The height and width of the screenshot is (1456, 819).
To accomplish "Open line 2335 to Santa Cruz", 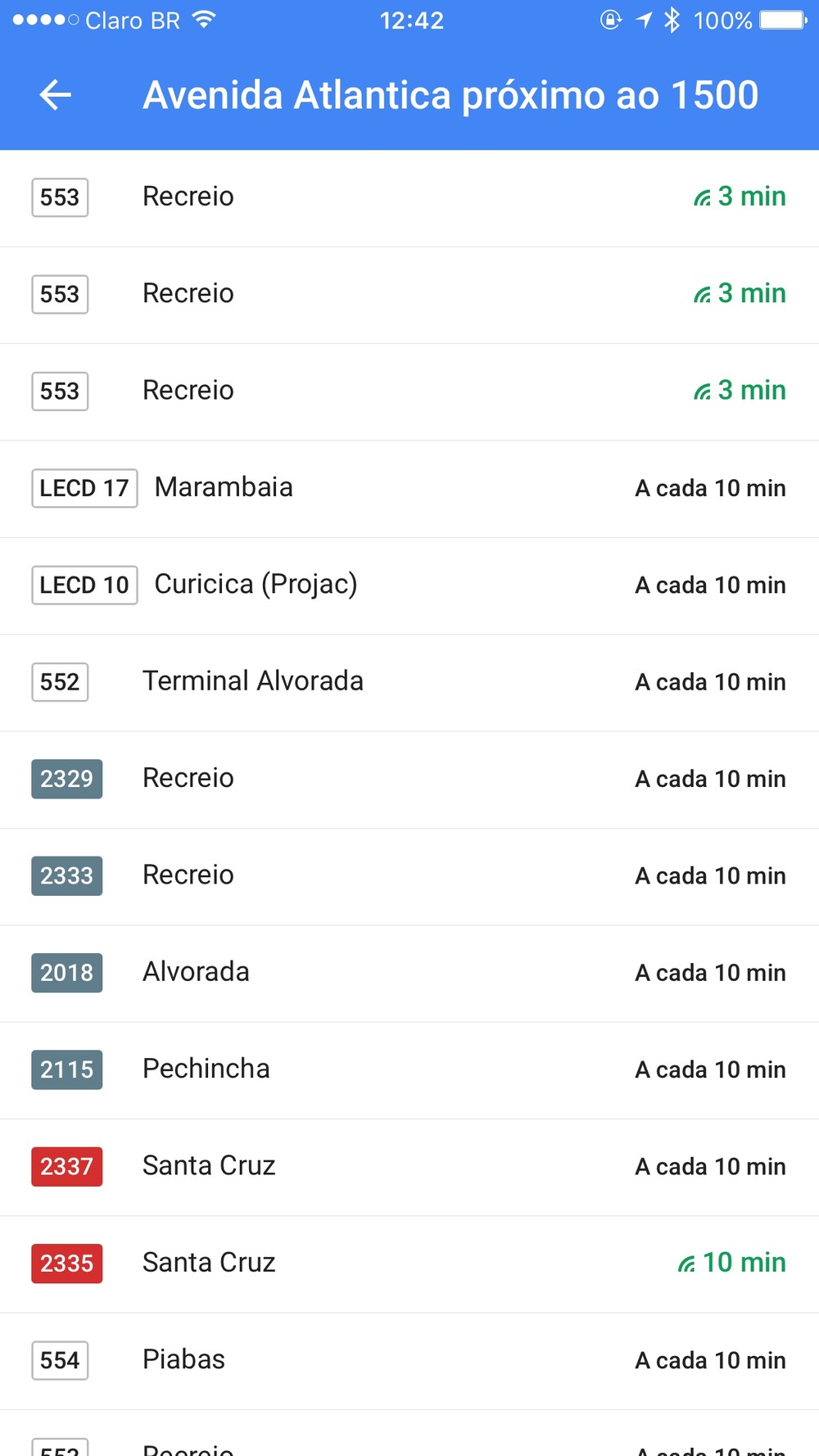I will tap(409, 1264).
